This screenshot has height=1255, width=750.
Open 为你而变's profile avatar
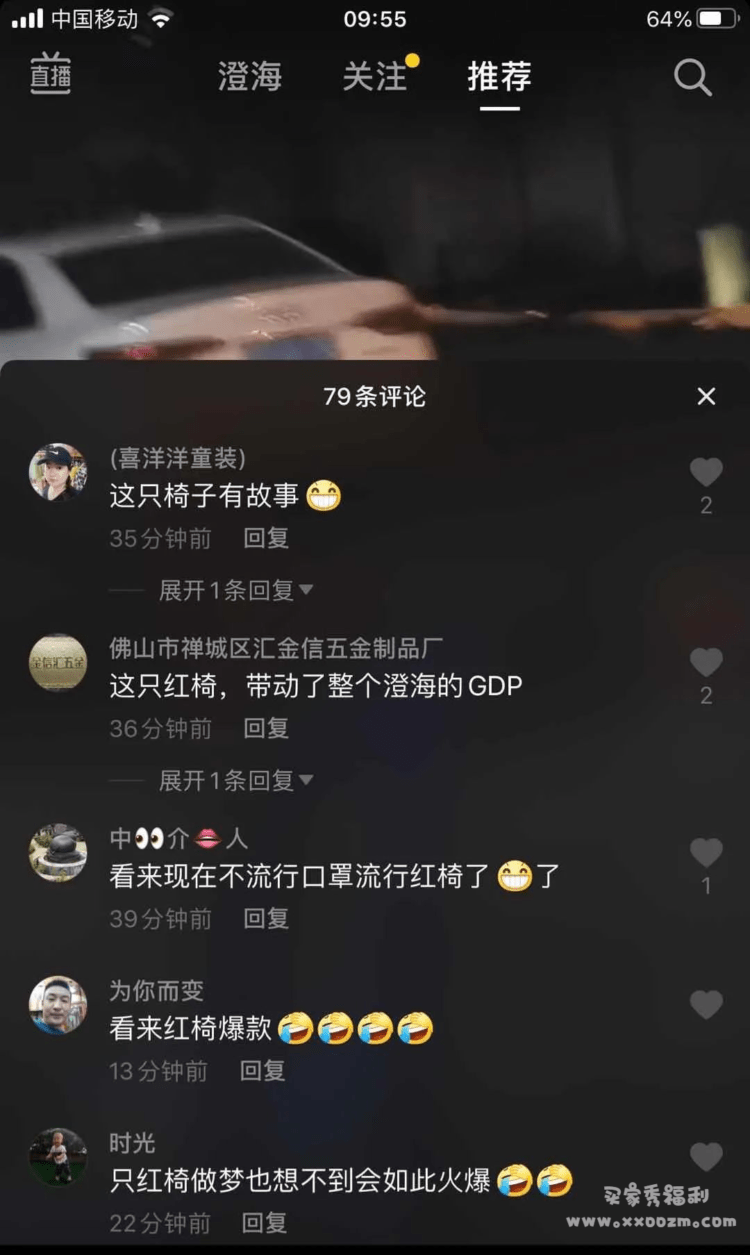tap(57, 1005)
